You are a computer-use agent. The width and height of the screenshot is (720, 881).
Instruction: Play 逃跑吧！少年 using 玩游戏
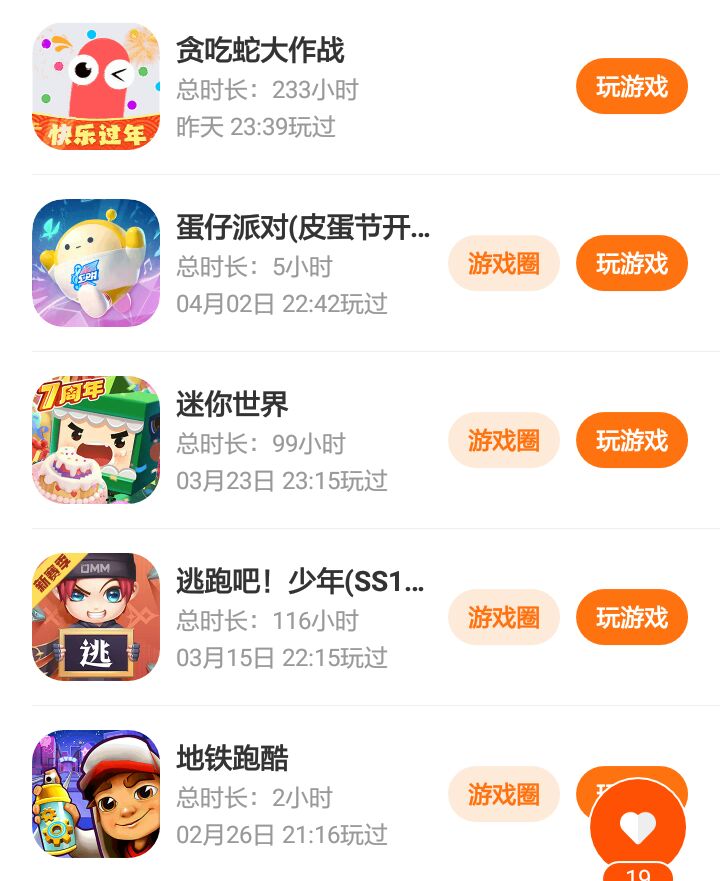[631, 617]
